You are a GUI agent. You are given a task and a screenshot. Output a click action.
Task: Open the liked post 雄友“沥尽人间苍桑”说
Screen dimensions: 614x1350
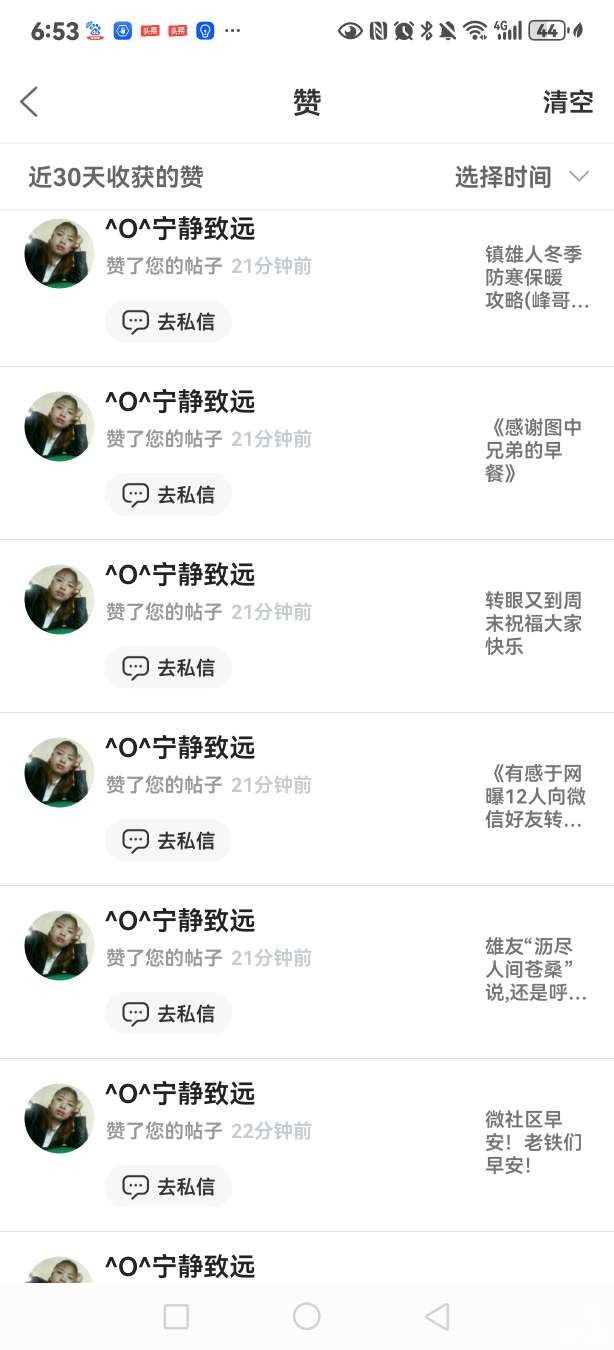coord(535,969)
